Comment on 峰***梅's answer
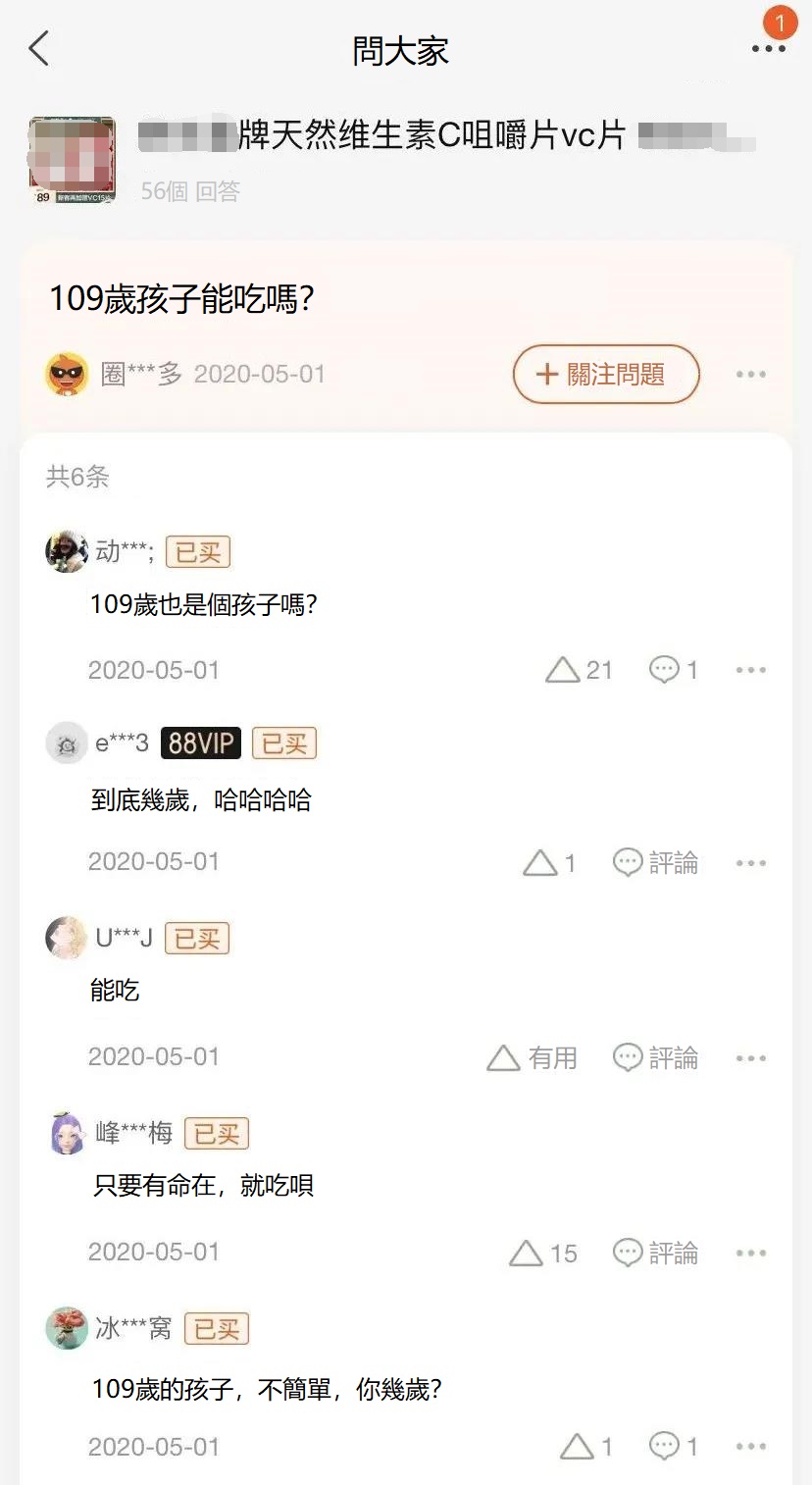Viewport: 812px width, 1485px height. point(655,1253)
